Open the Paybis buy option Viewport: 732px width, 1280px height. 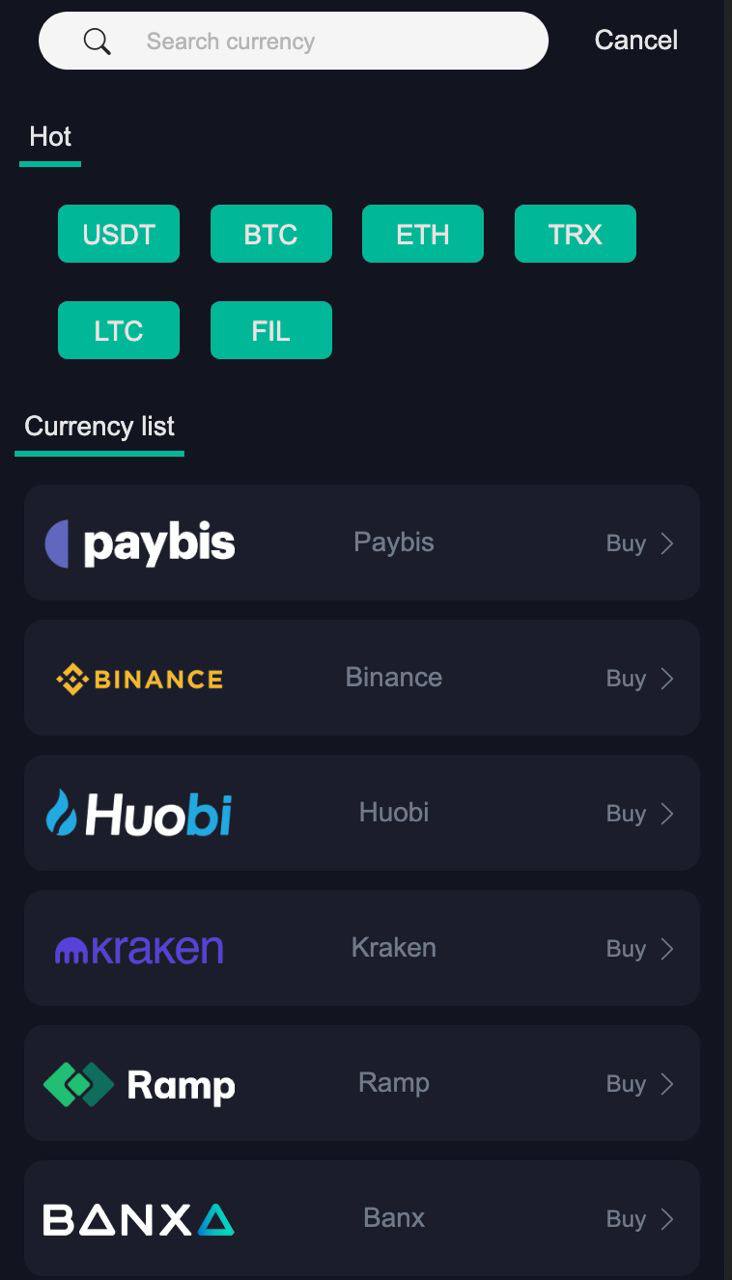[639, 543]
